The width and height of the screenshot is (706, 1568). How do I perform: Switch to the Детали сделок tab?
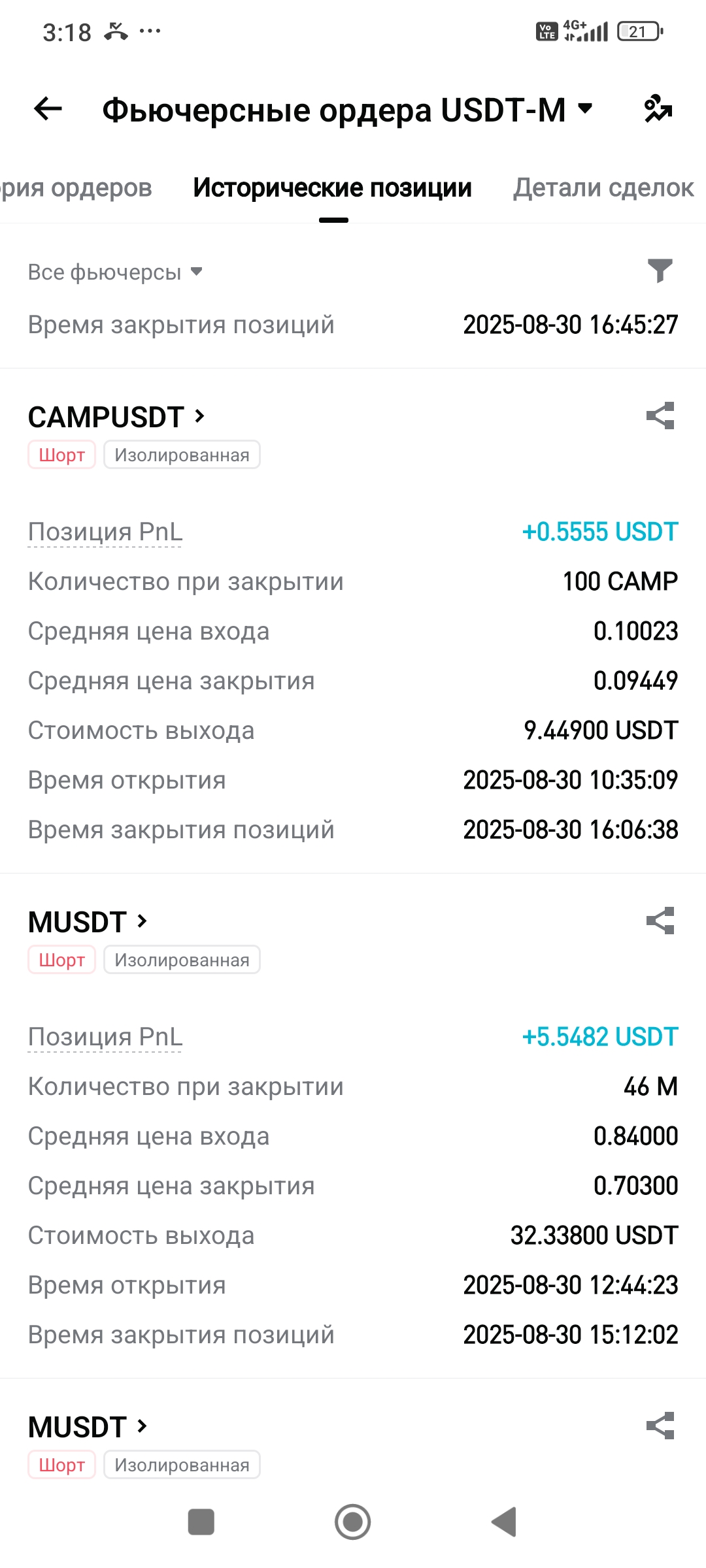[x=603, y=188]
